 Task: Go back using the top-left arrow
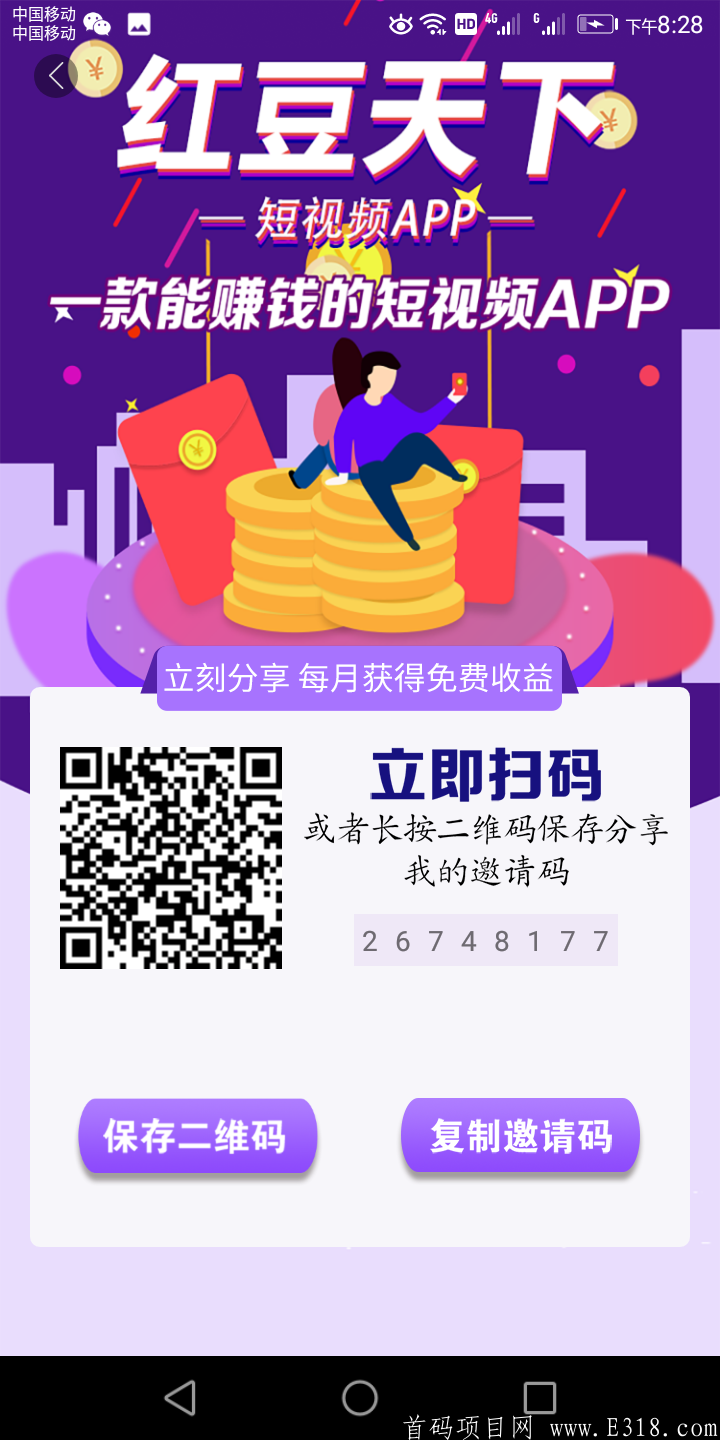tap(56, 75)
